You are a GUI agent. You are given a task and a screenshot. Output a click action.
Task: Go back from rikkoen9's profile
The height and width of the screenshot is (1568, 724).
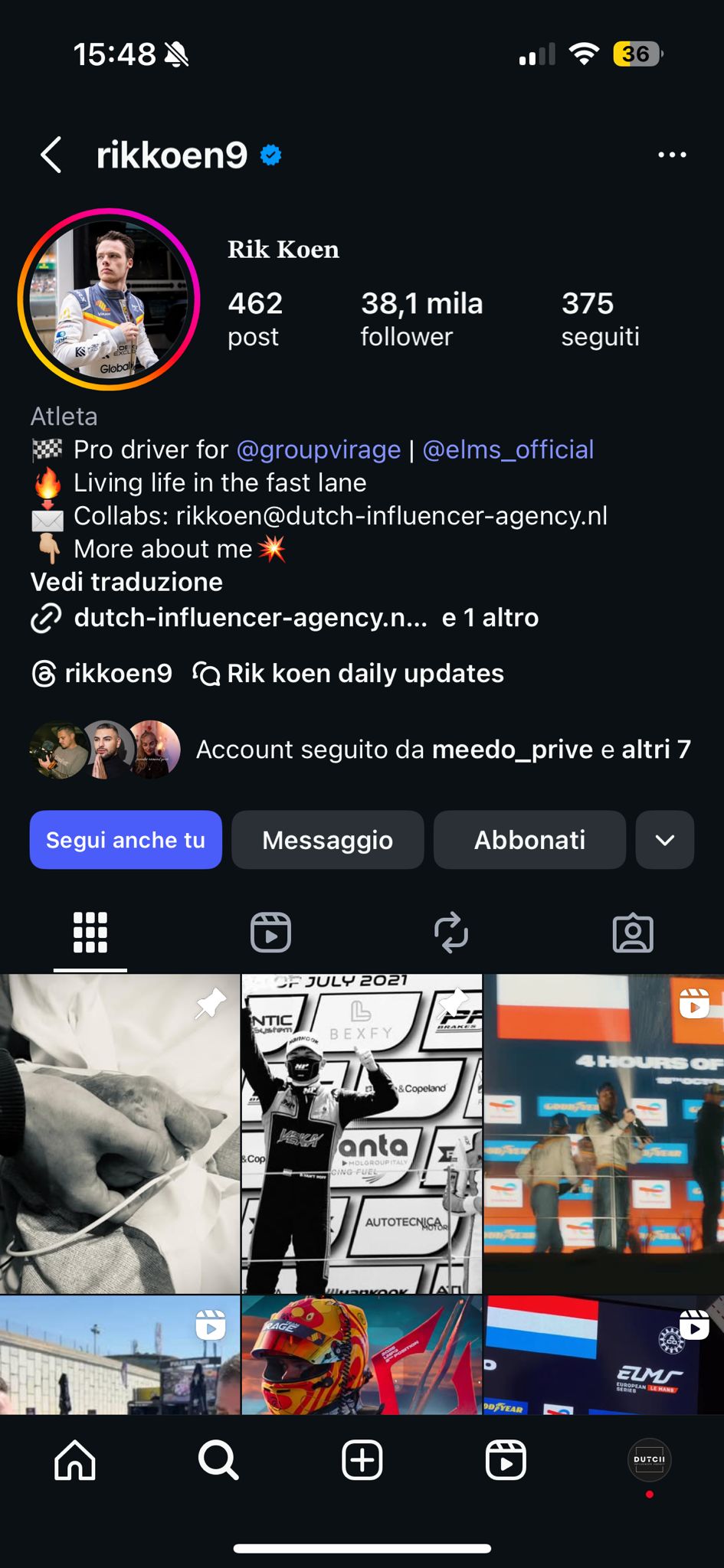[x=51, y=155]
